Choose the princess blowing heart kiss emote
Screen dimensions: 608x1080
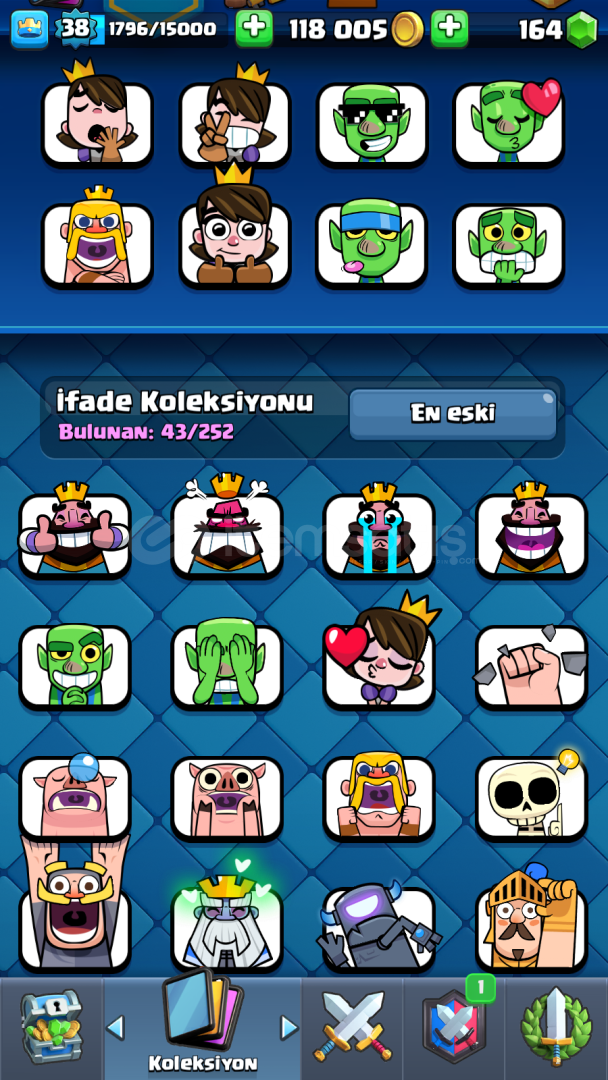tap(379, 660)
